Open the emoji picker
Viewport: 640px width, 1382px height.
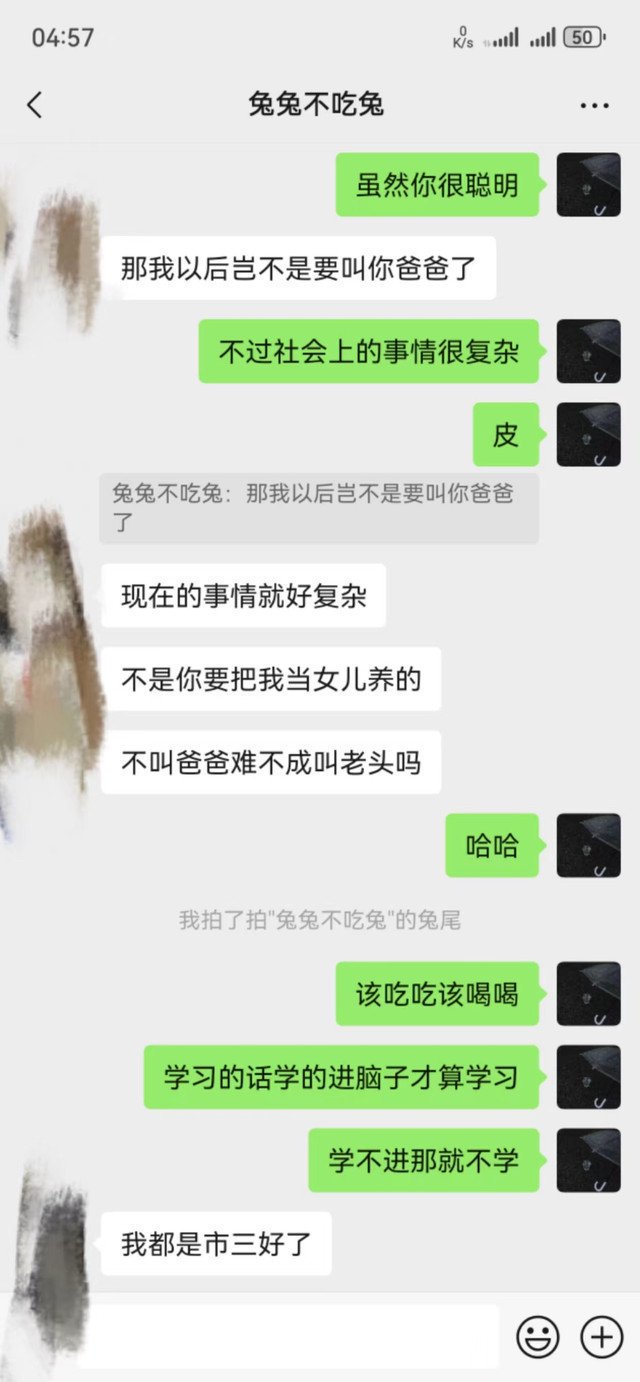[537, 1336]
